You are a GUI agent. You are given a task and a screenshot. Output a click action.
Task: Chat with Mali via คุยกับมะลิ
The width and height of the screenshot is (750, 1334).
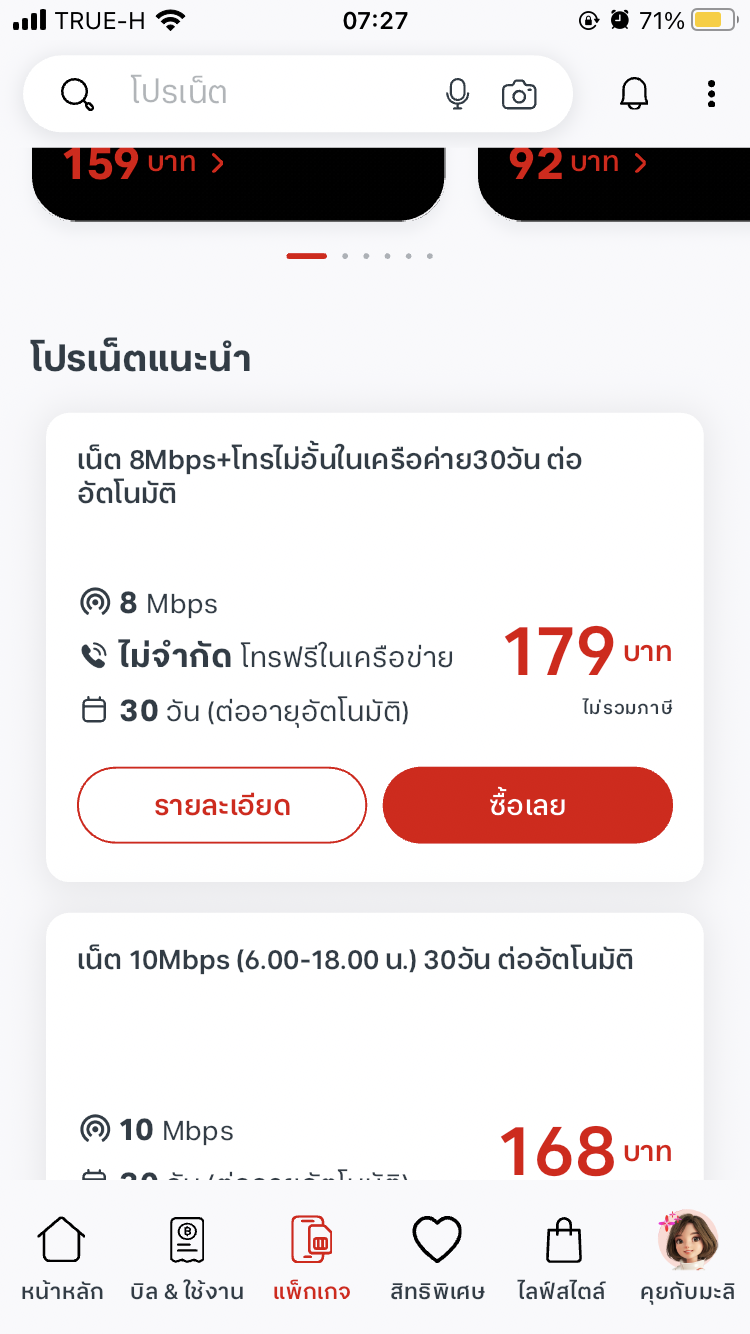click(688, 1258)
